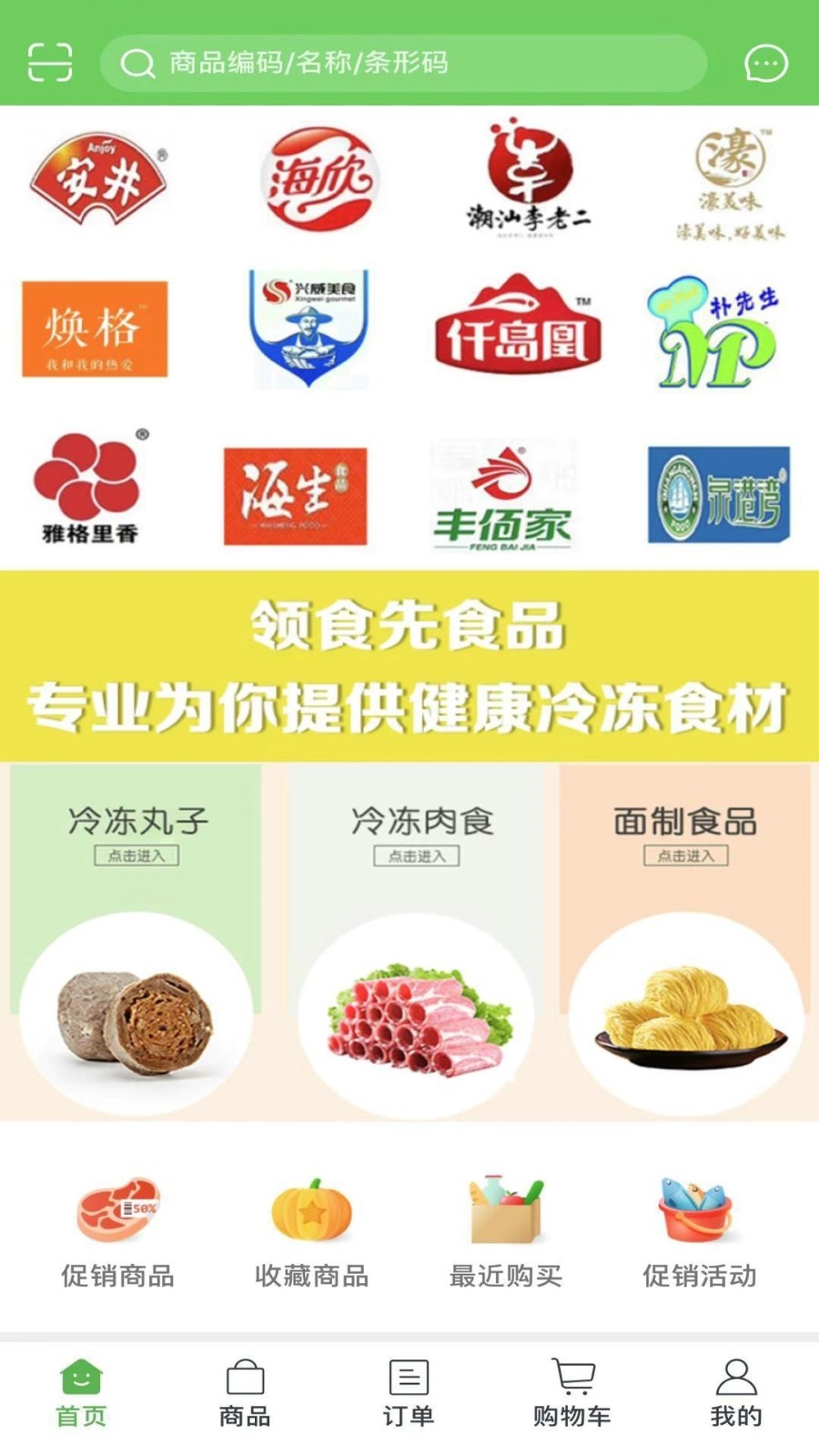The width and height of the screenshot is (819, 1456).
Task: Open the 仟岛凰 brand tile
Action: point(518,326)
